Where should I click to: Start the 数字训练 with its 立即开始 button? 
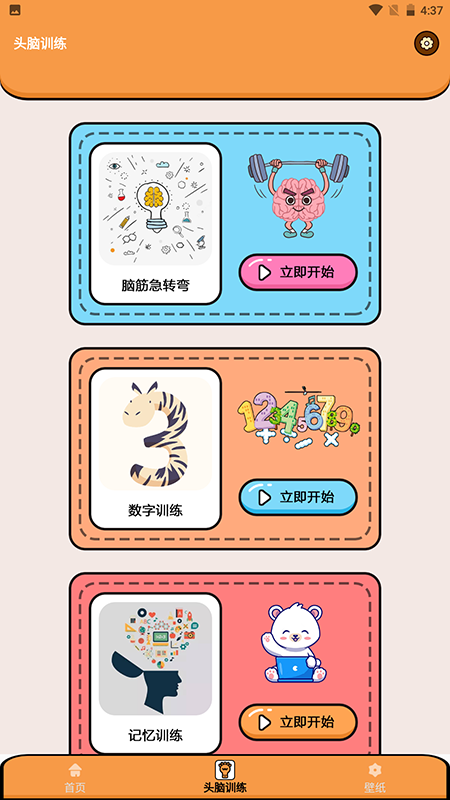click(x=298, y=497)
